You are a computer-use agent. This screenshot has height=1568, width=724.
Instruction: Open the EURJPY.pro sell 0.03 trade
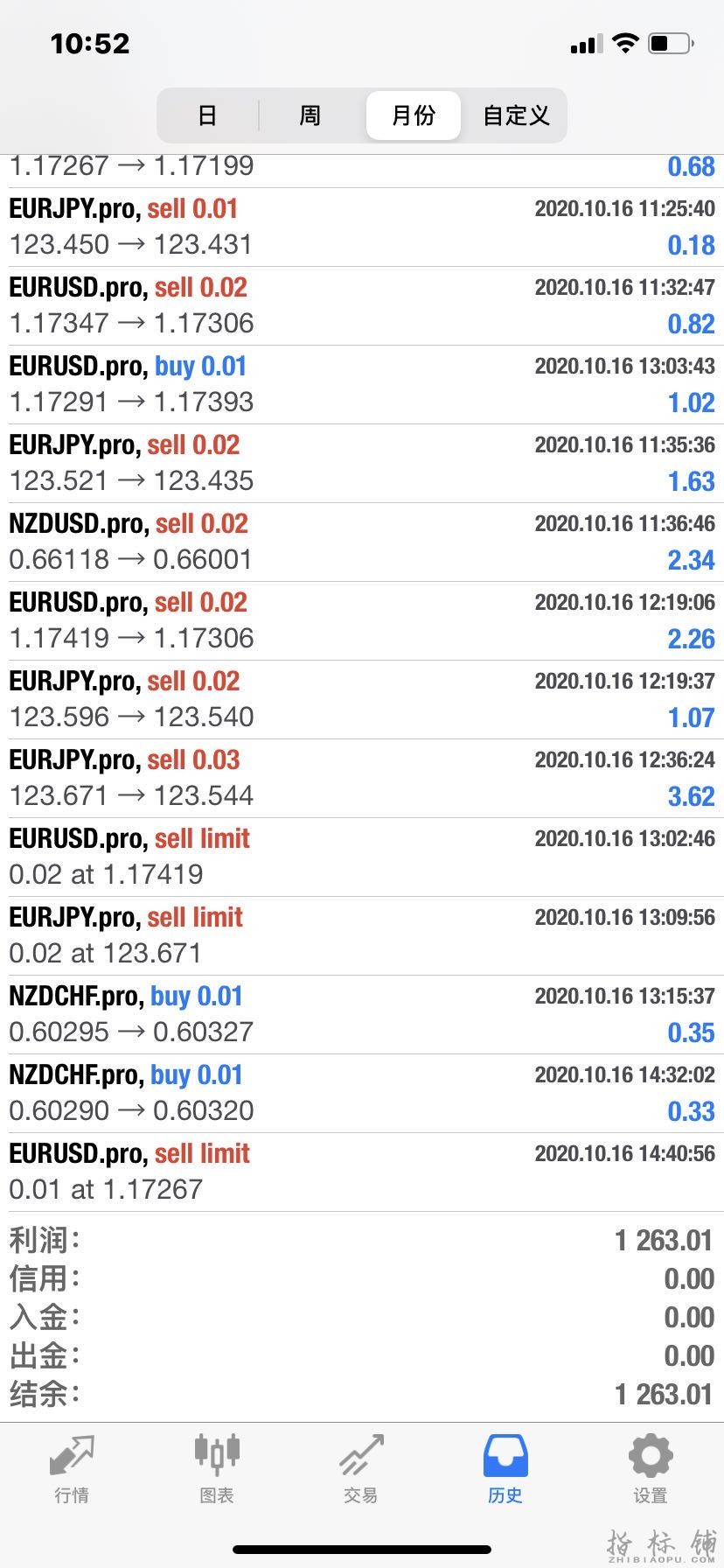pyautogui.click(x=362, y=778)
